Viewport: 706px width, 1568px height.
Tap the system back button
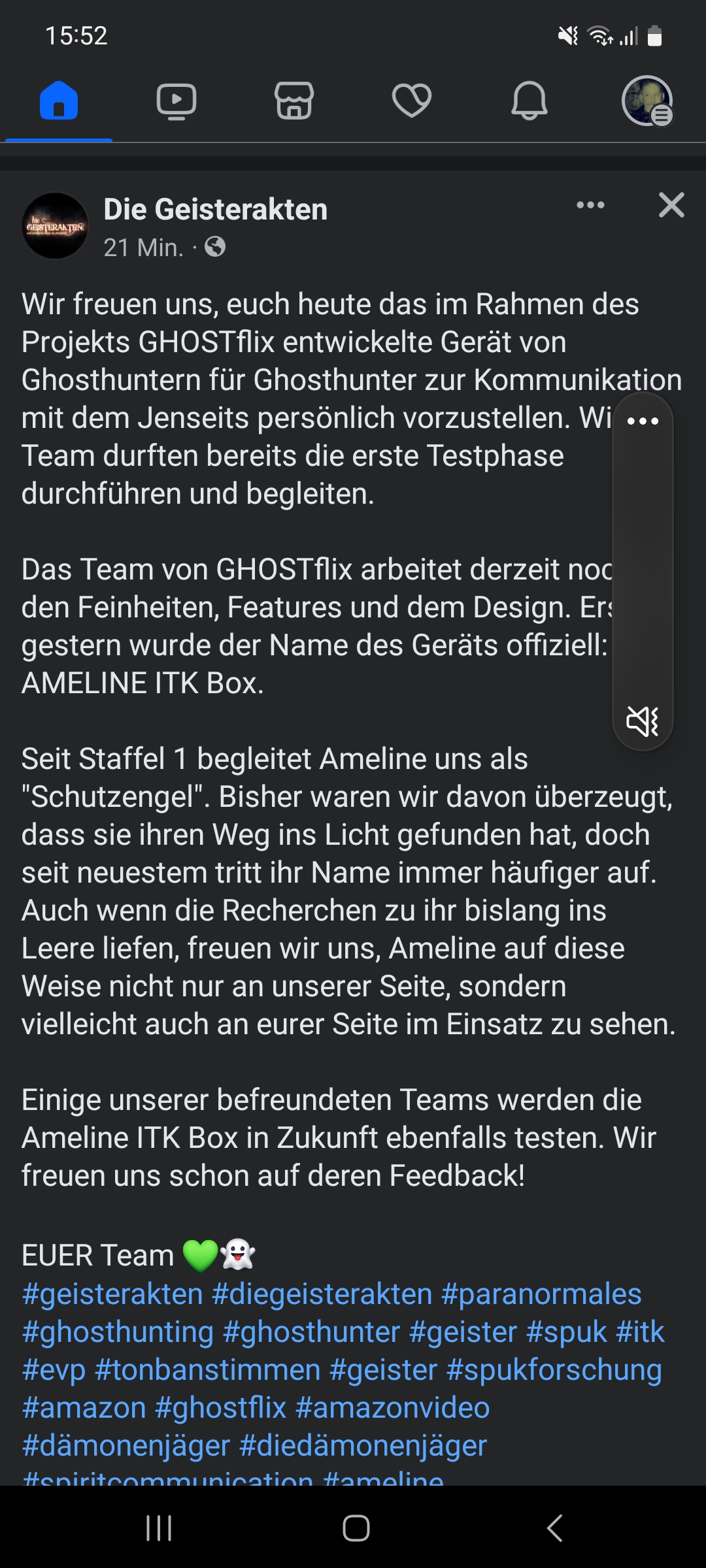coord(554,1527)
